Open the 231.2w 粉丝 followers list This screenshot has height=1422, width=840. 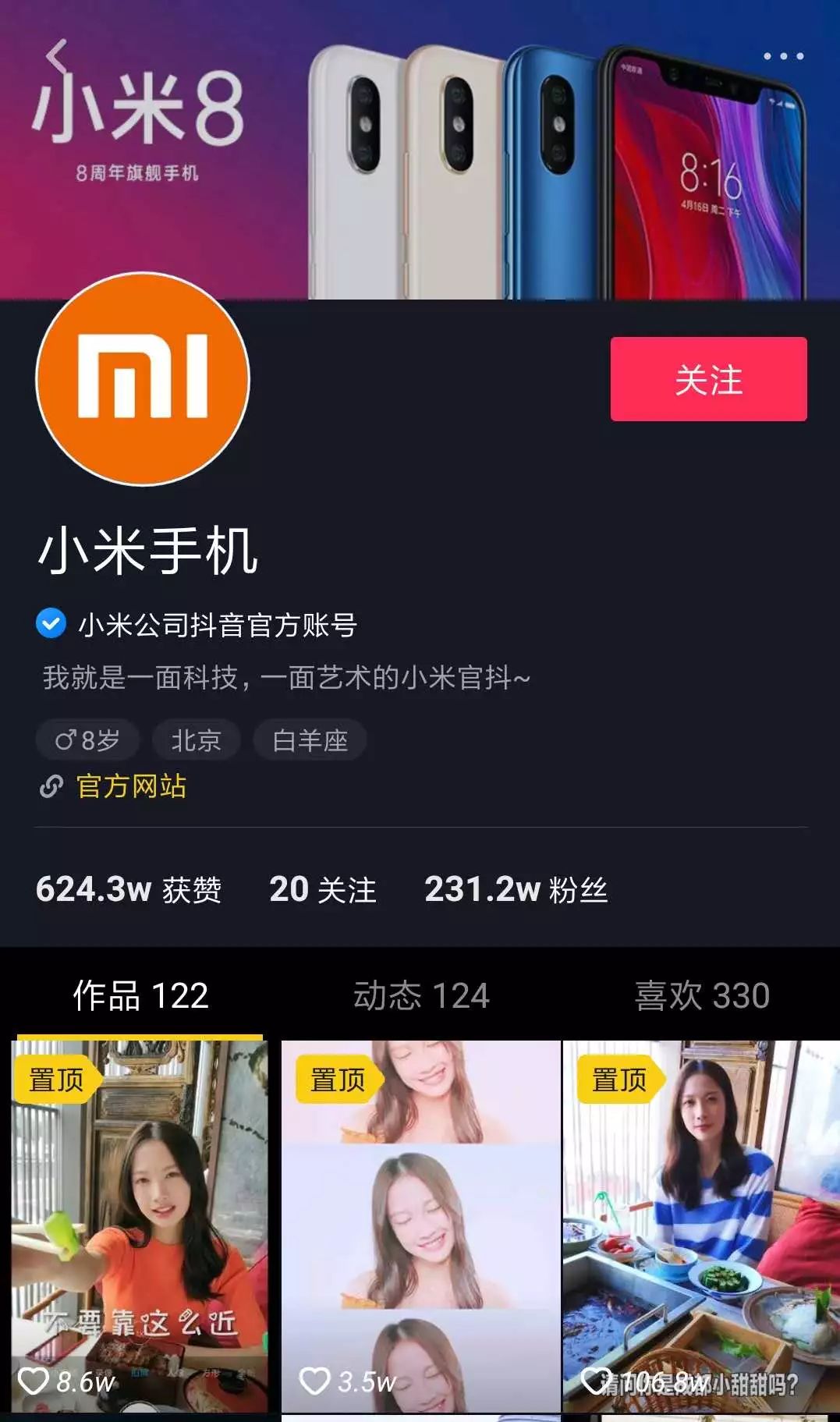516,889
